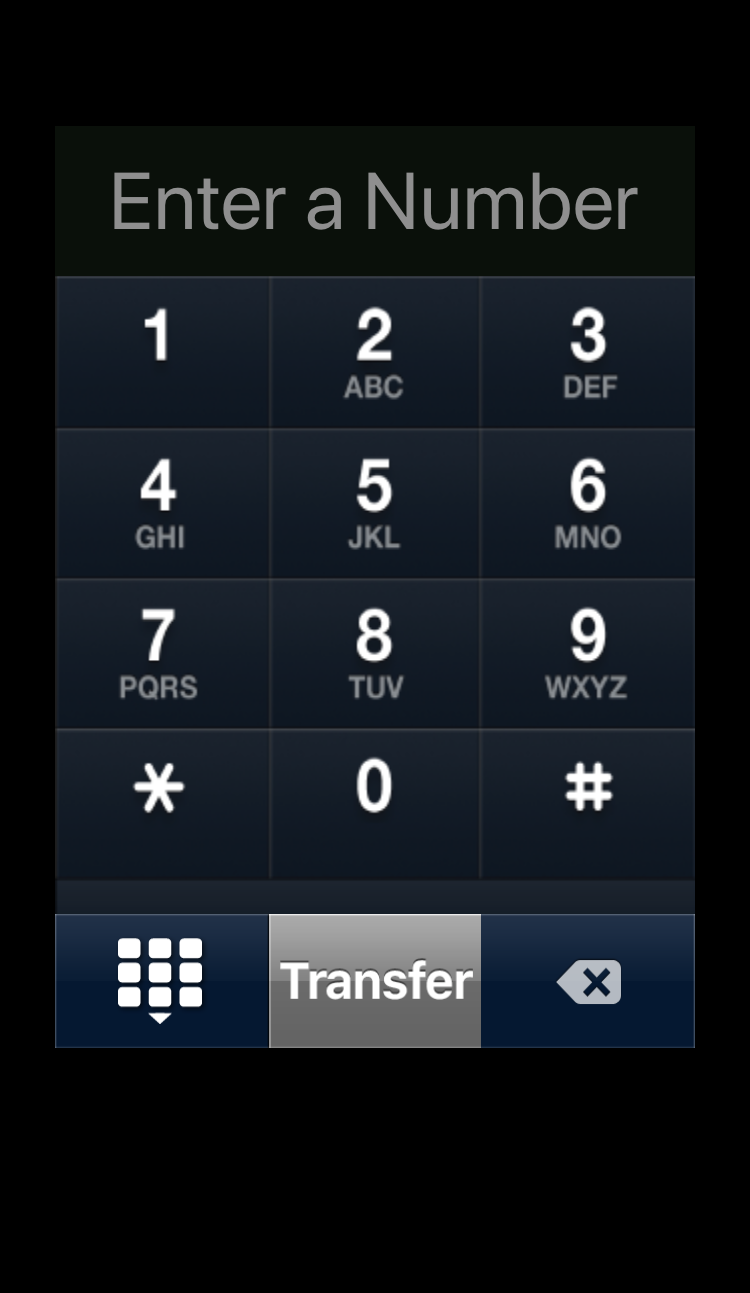Tap digit 8 TUV on the keypad
The height and width of the screenshot is (1293, 750).
point(374,652)
